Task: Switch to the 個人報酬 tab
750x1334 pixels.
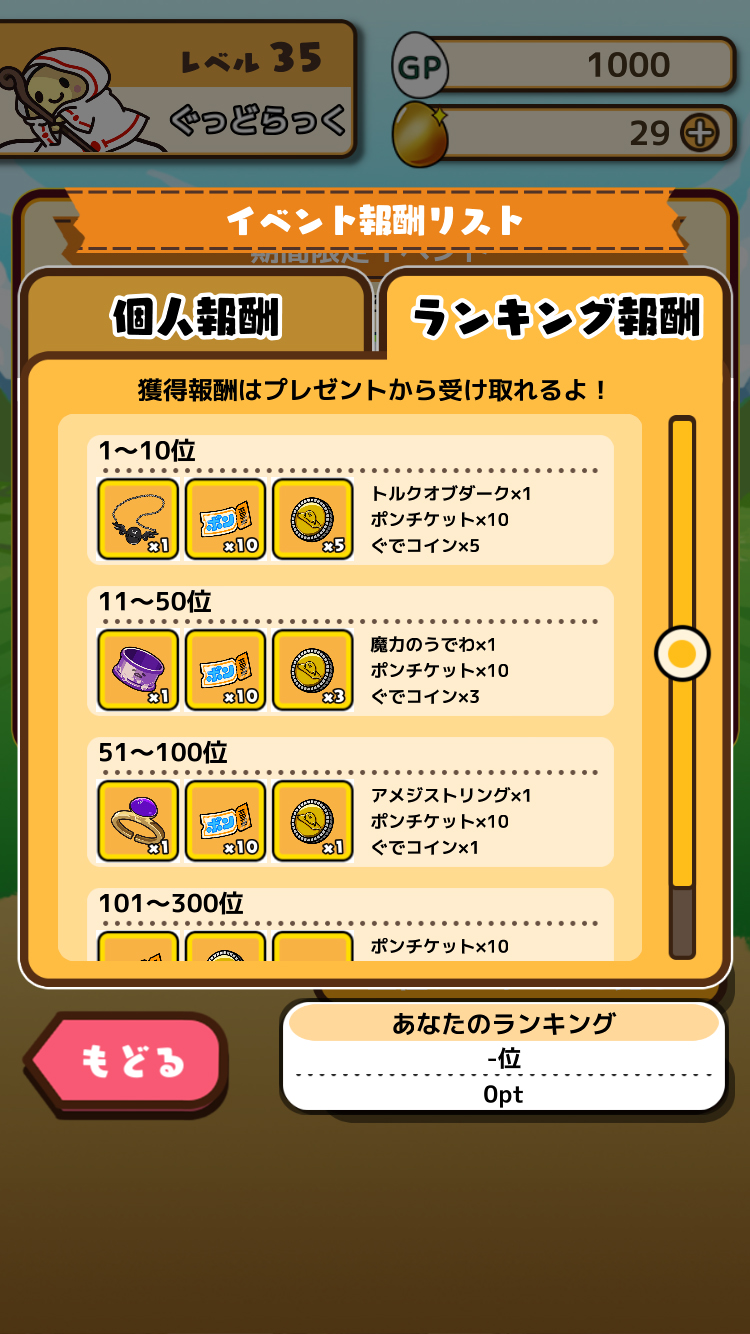Action: pyautogui.click(x=196, y=318)
